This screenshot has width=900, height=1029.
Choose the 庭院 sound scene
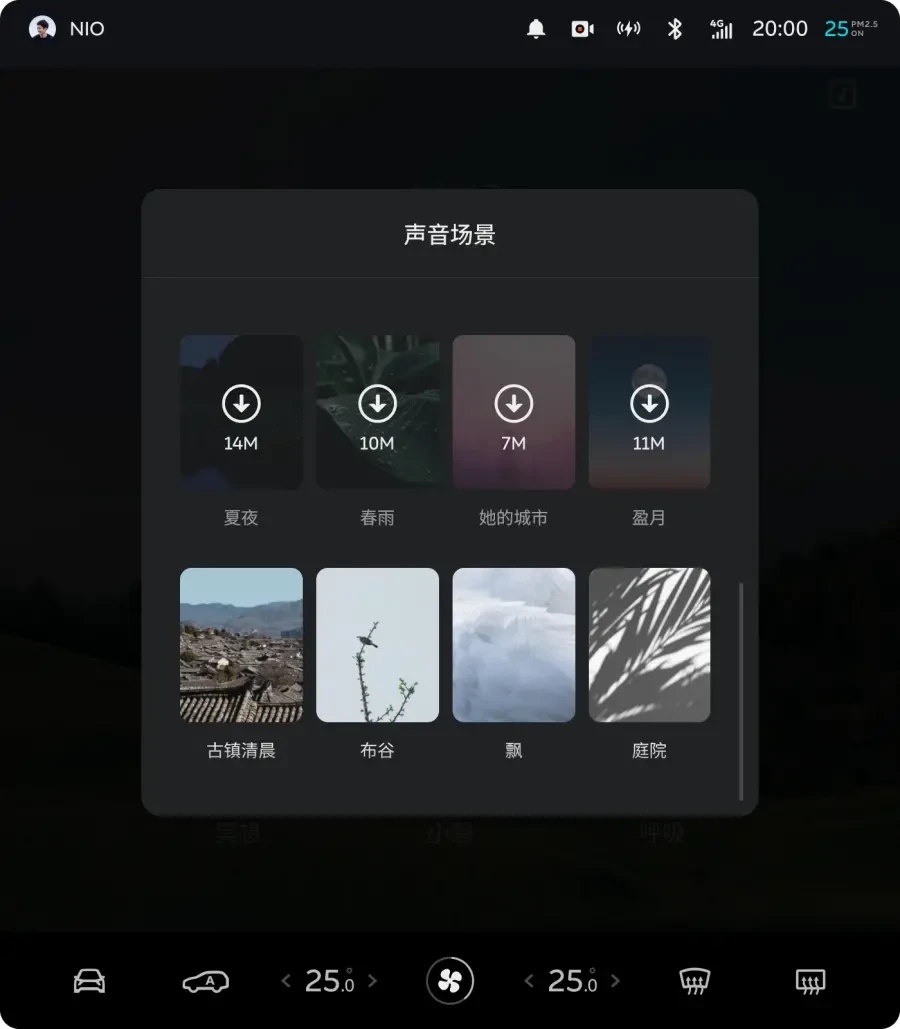649,645
